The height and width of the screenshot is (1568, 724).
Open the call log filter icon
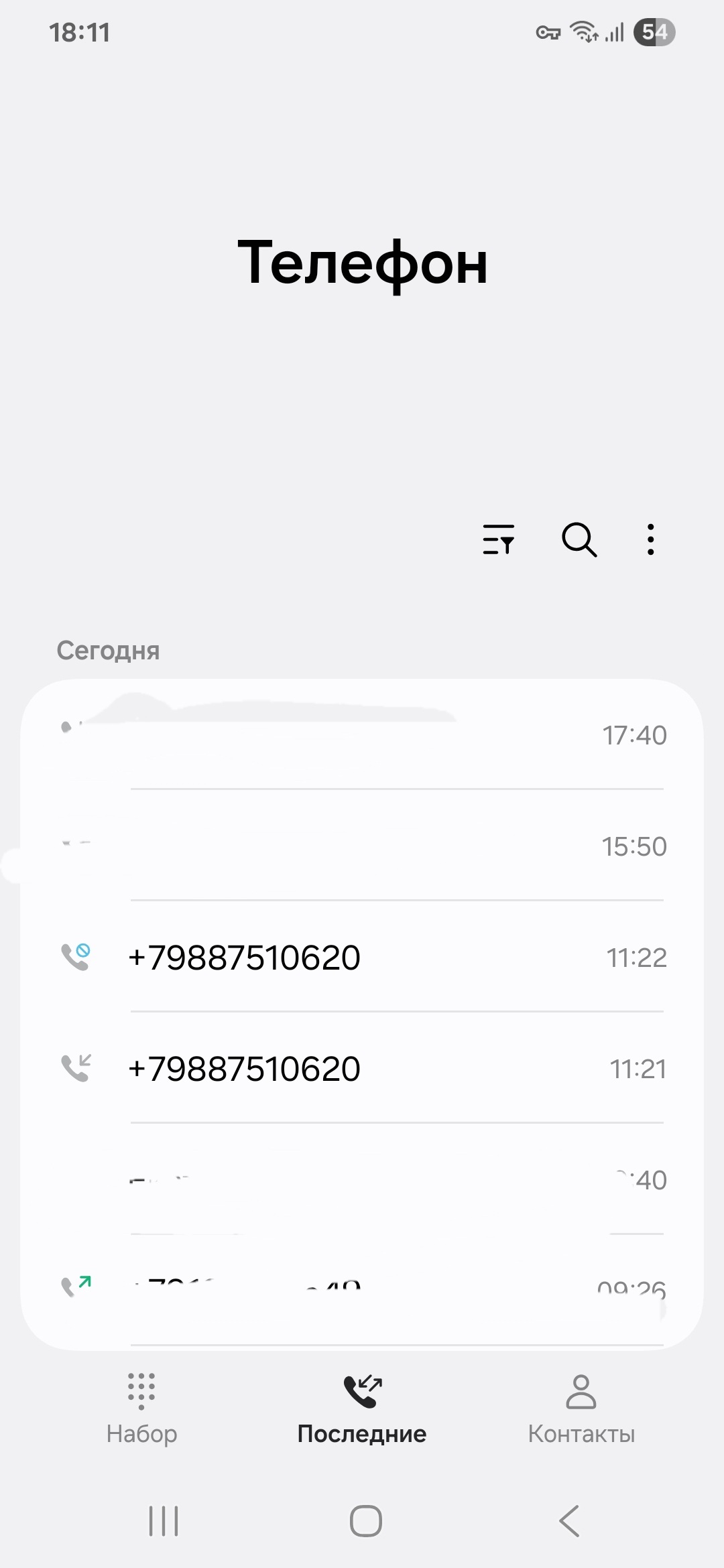point(499,539)
